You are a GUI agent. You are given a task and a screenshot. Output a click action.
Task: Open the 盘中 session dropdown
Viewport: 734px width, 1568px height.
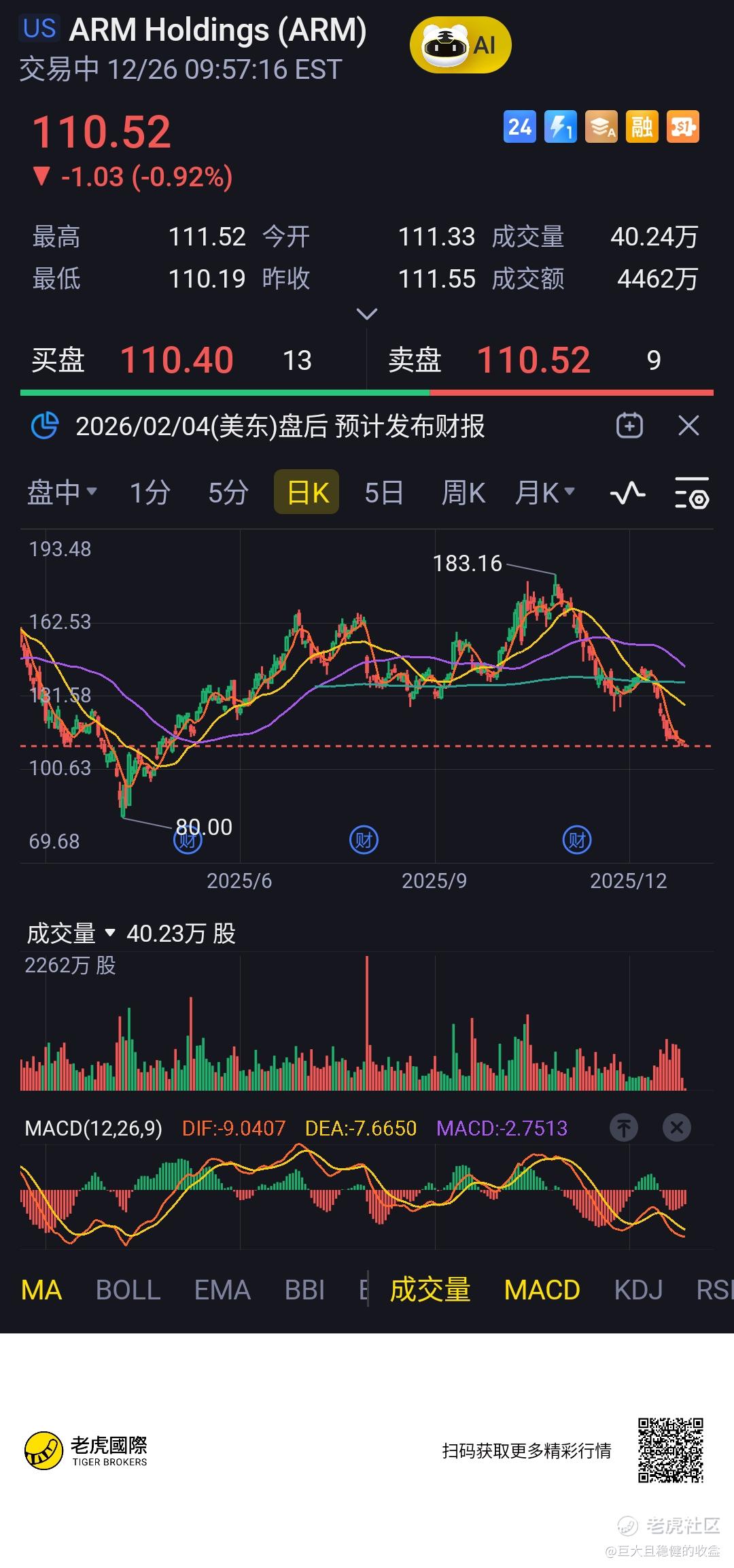pos(62,492)
